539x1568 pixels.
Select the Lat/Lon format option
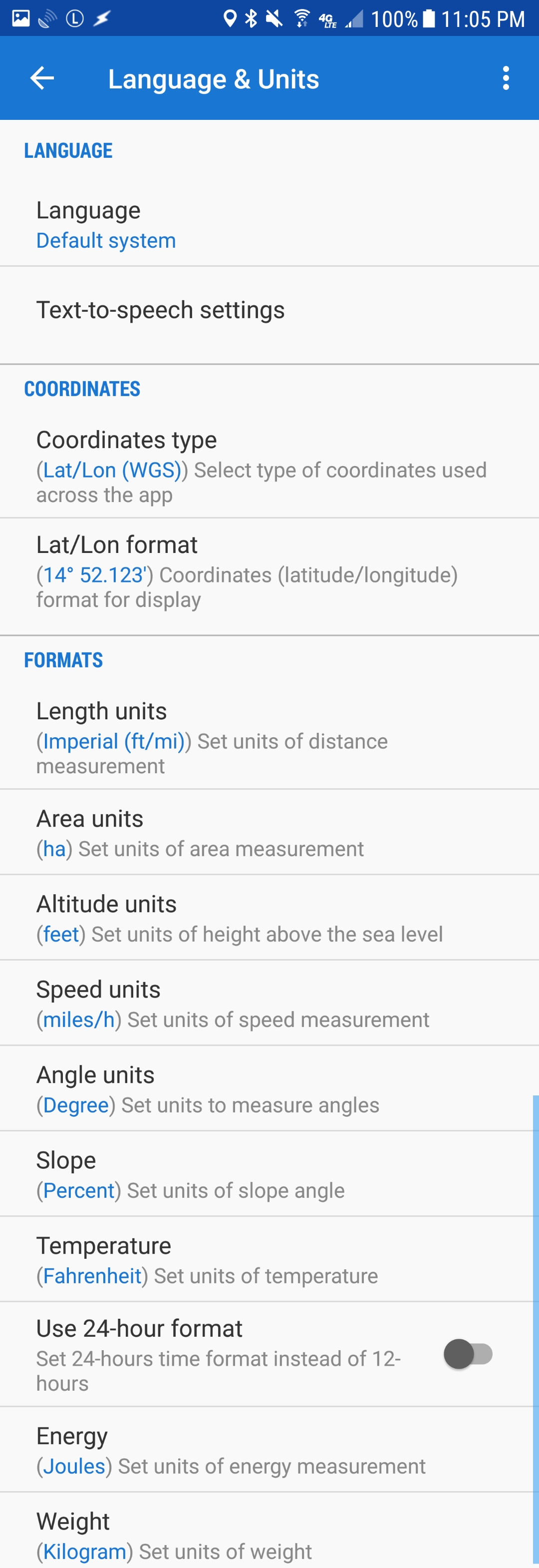pos(269,571)
